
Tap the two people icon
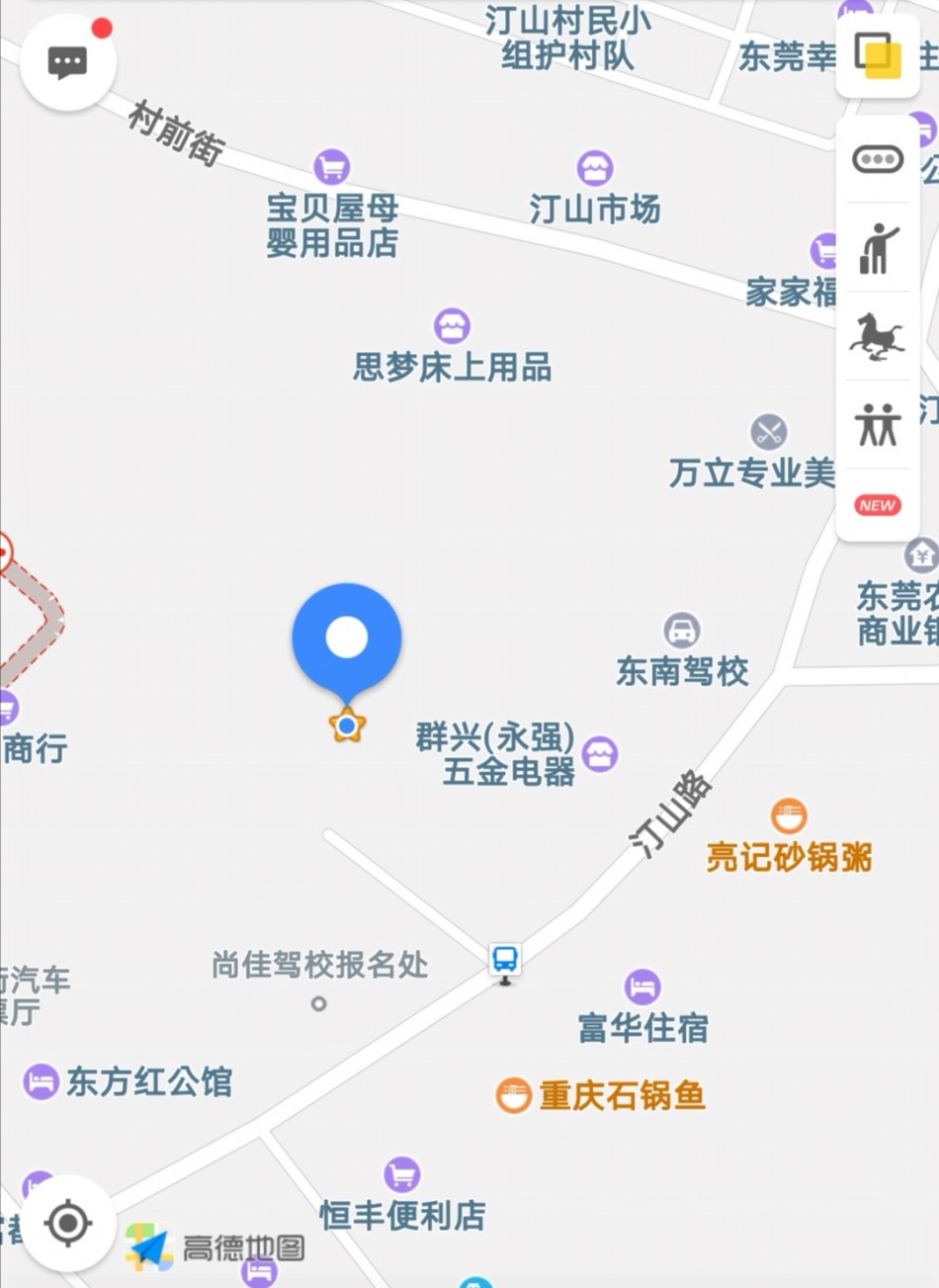pyautogui.click(x=878, y=425)
